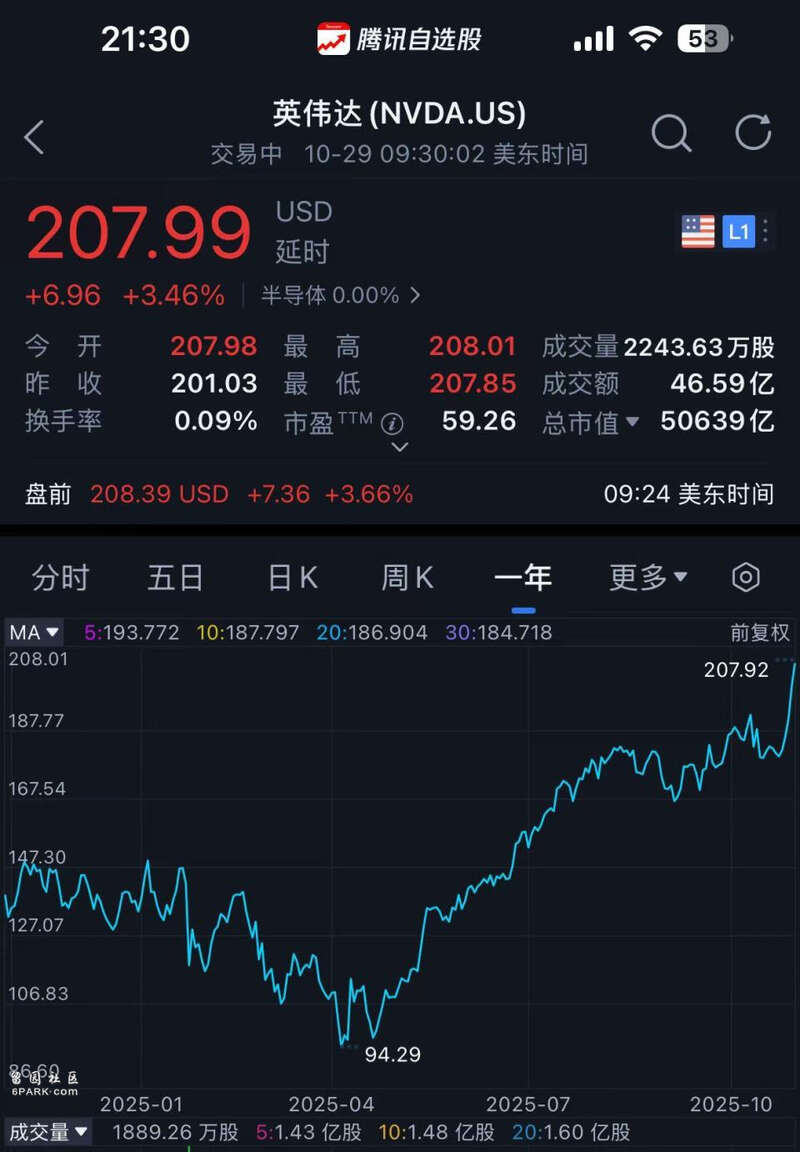Select the 周K chart tab
Viewport: 800px width, 1152px height.
[x=407, y=577]
